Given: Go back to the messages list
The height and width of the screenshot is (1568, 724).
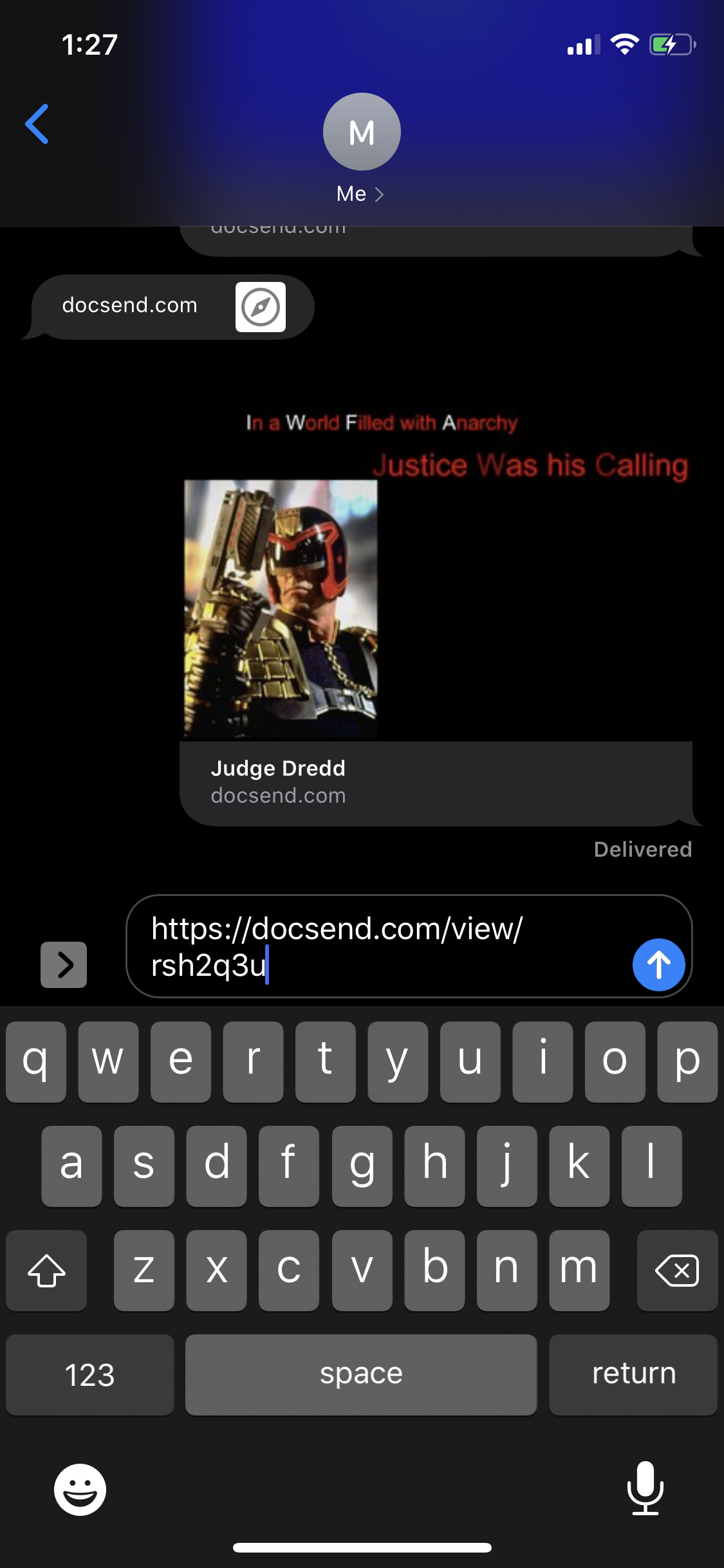Looking at the screenshot, I should click(37, 124).
